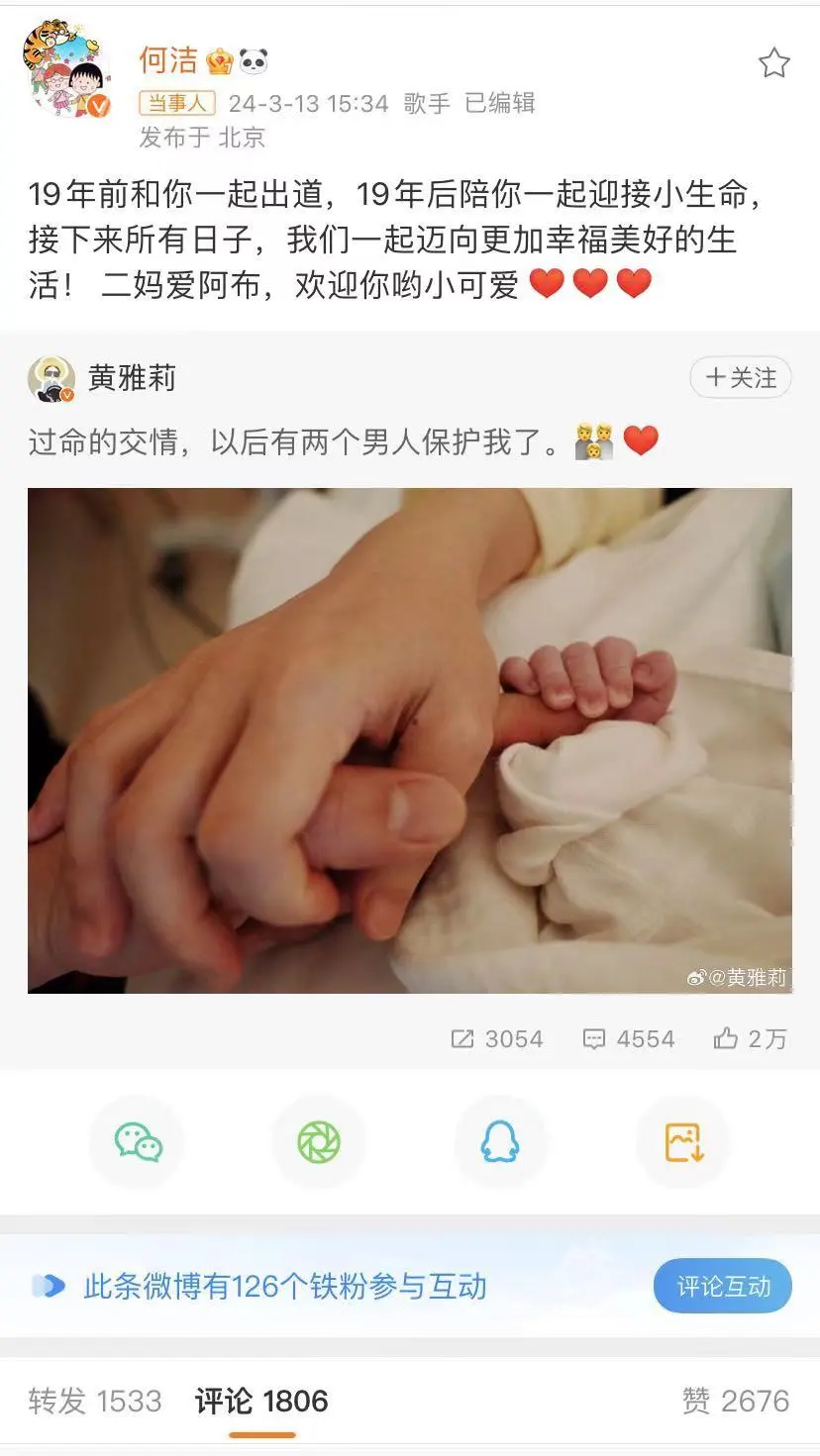The height and width of the screenshot is (1456, 820).
Task: View the baby hand photo full screen
Action: (409, 740)
